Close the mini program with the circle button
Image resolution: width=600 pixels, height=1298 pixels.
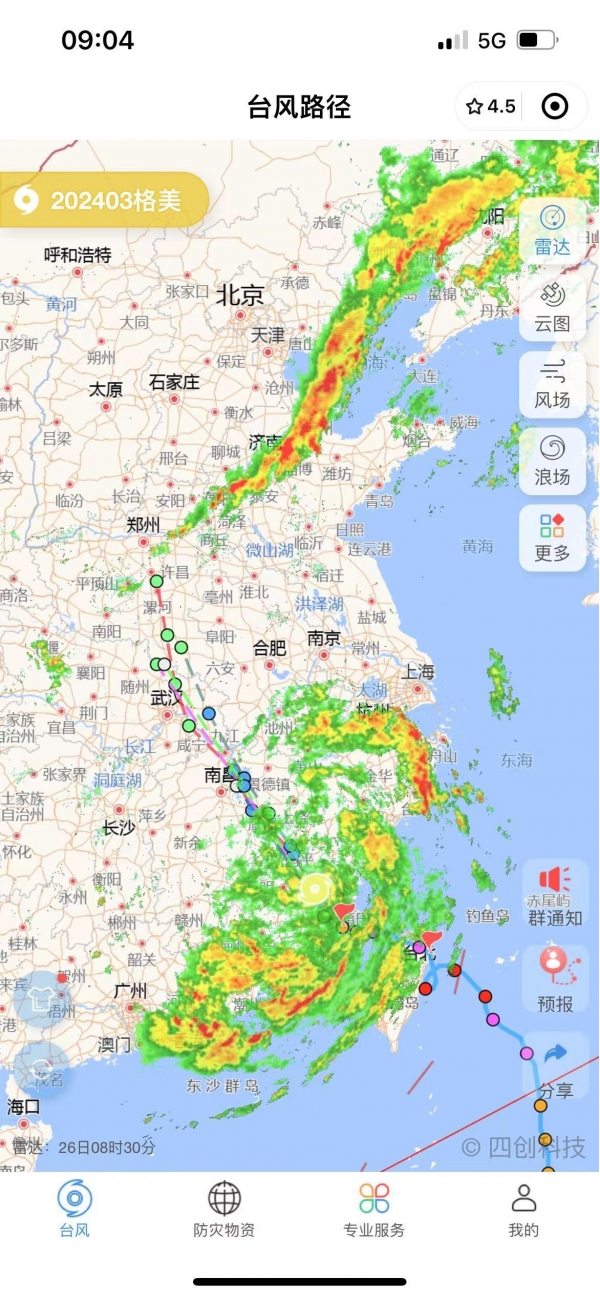[555, 106]
